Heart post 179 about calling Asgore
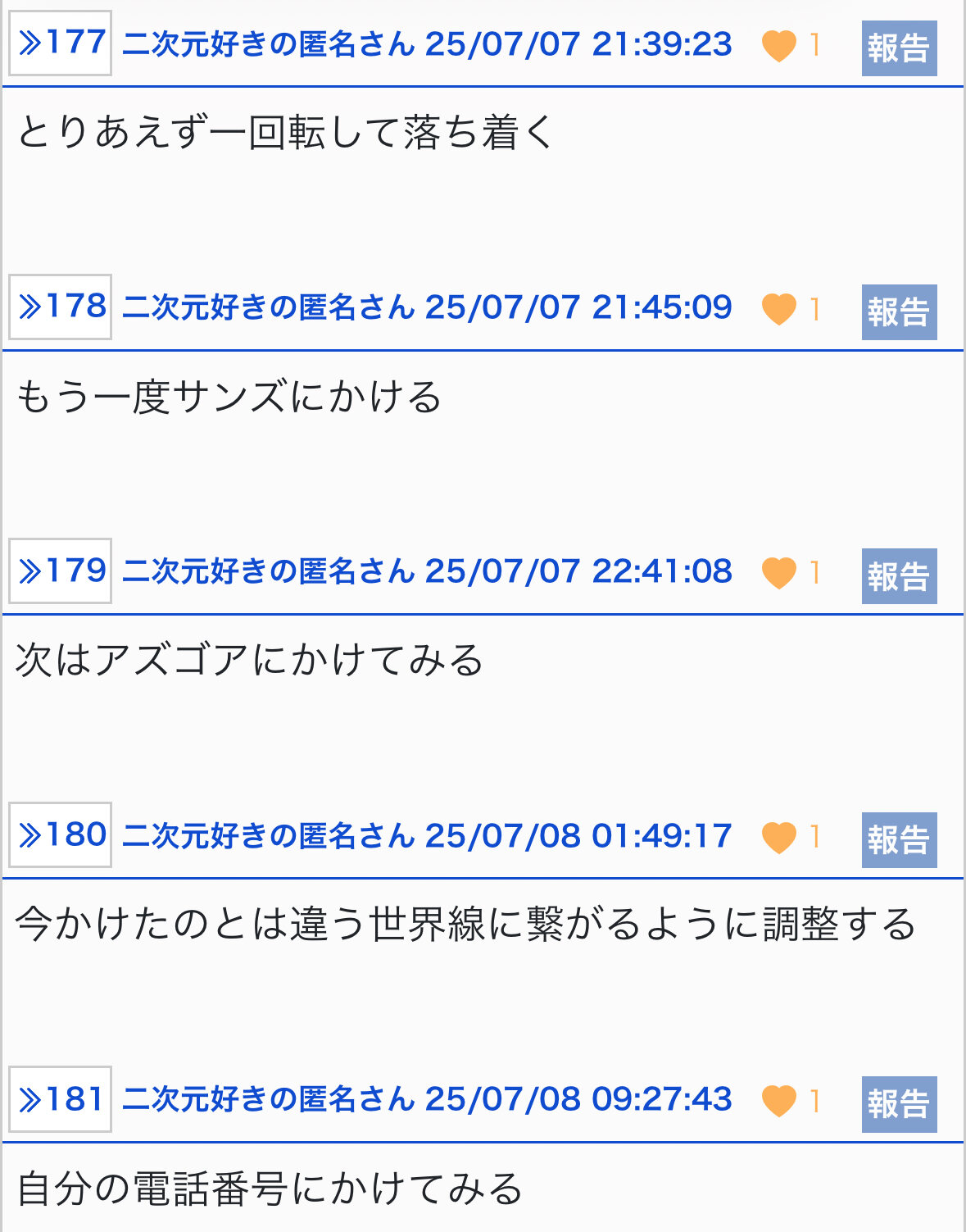The width and height of the screenshot is (966, 1232). [778, 573]
